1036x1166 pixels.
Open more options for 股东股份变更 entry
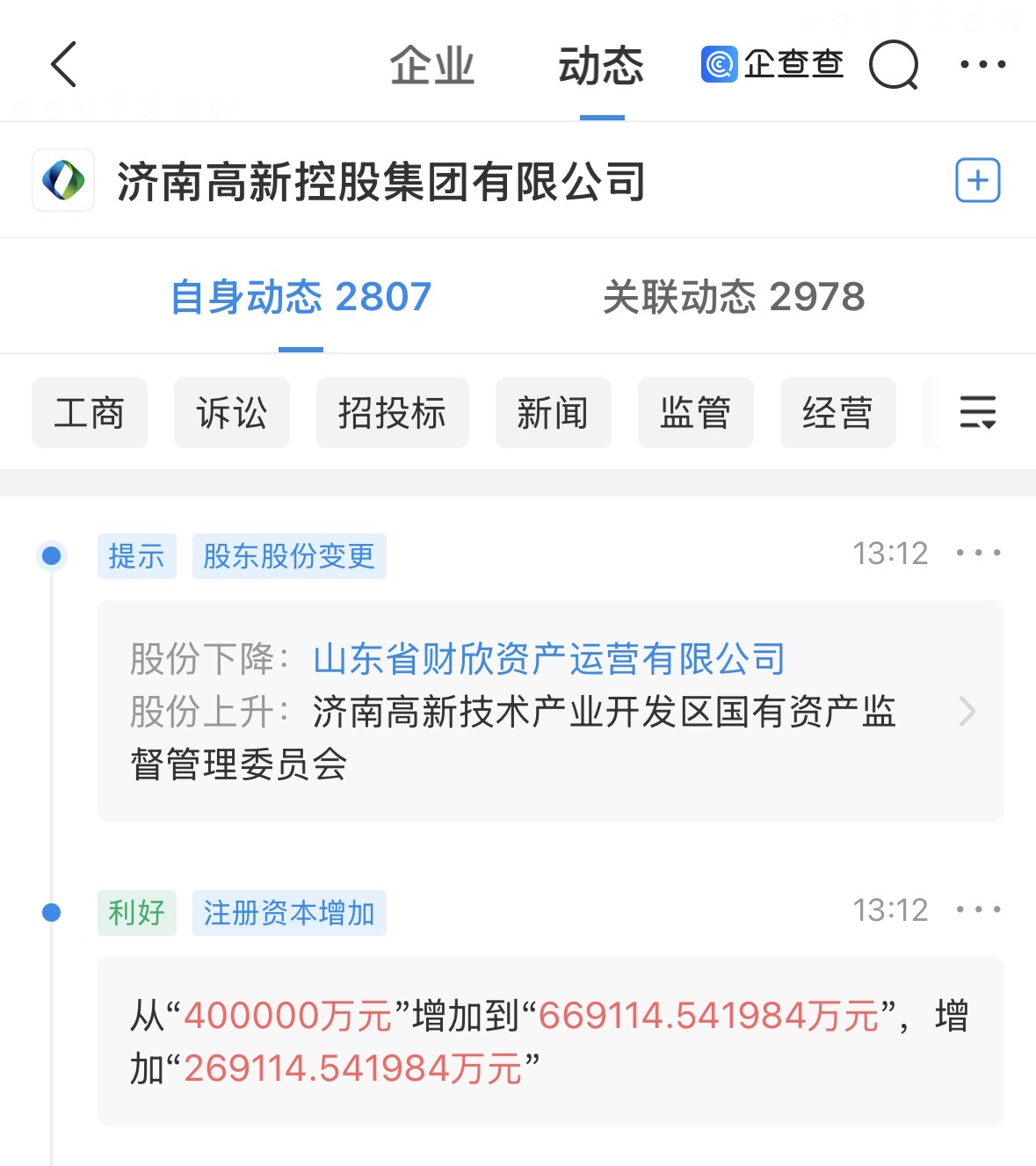979,553
